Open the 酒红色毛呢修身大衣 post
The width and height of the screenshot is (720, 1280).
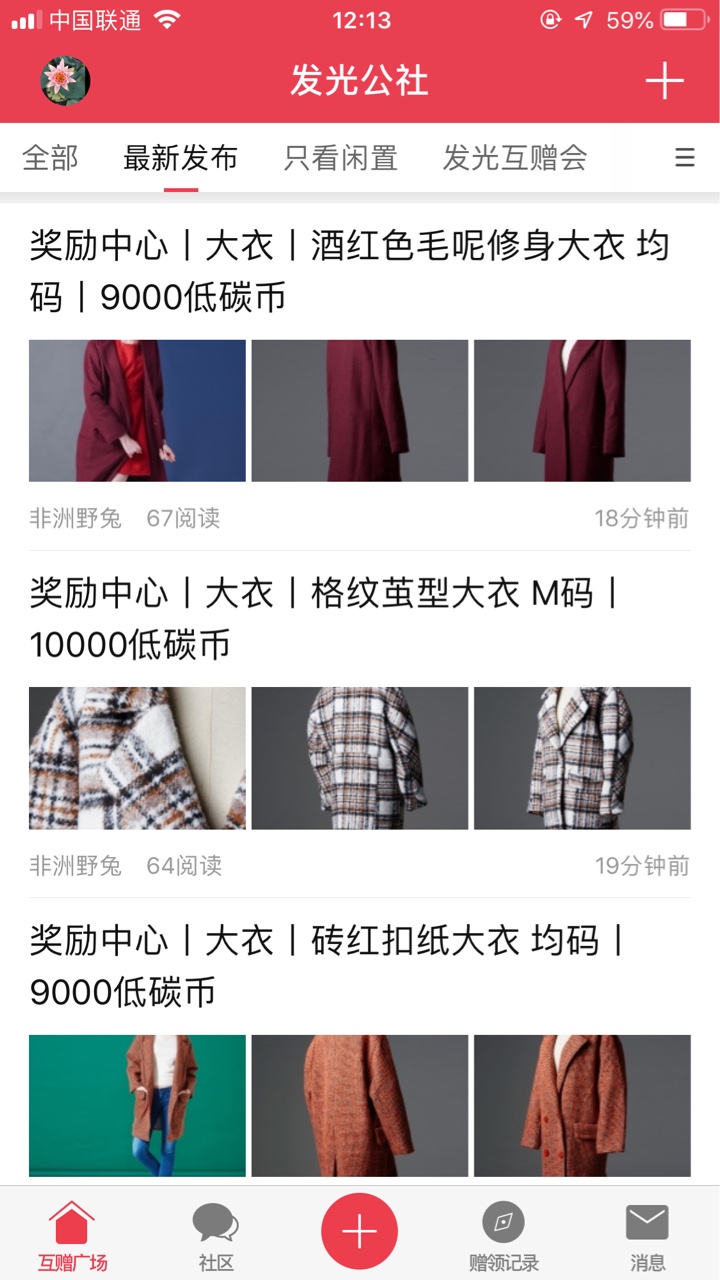[x=349, y=271]
